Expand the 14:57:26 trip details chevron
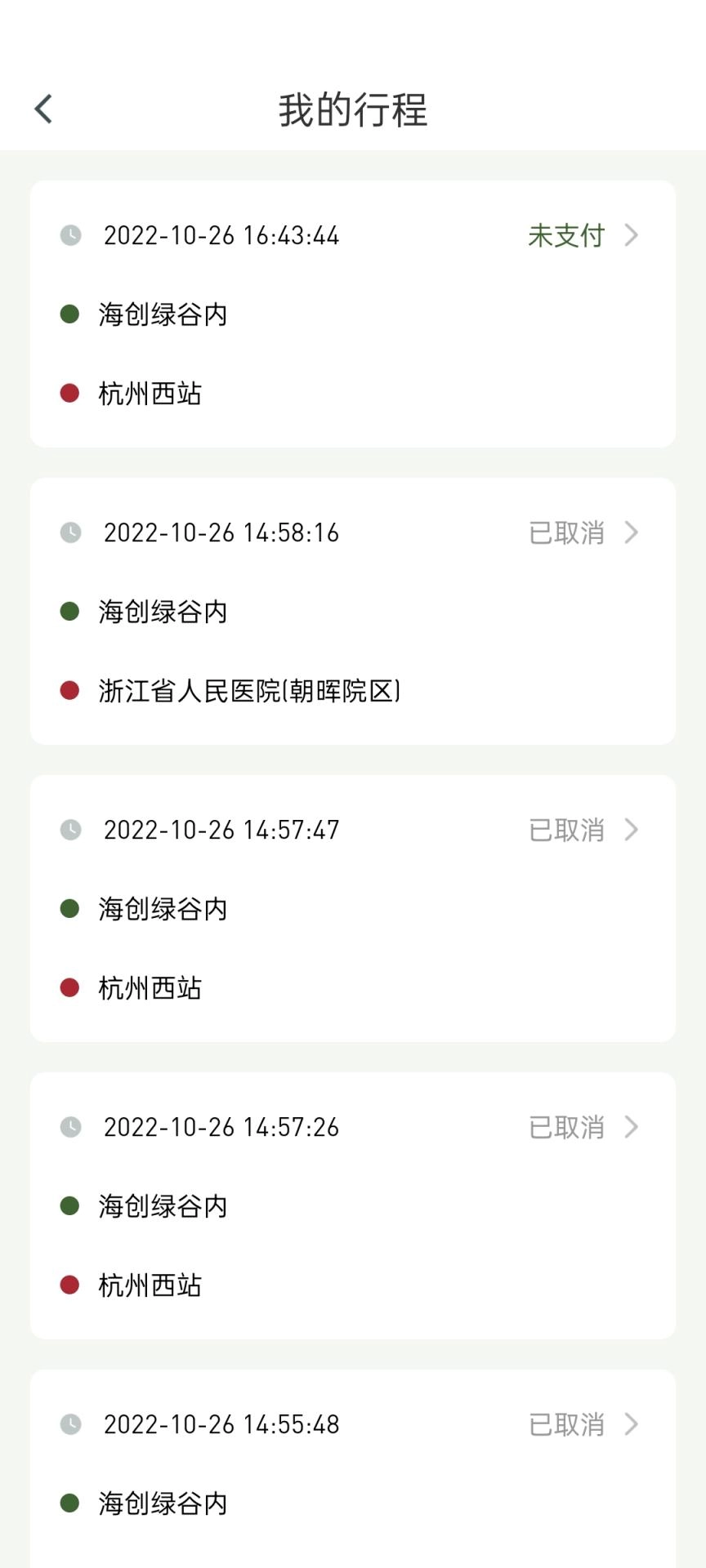Image resolution: width=706 pixels, height=1568 pixels. 632,1127
